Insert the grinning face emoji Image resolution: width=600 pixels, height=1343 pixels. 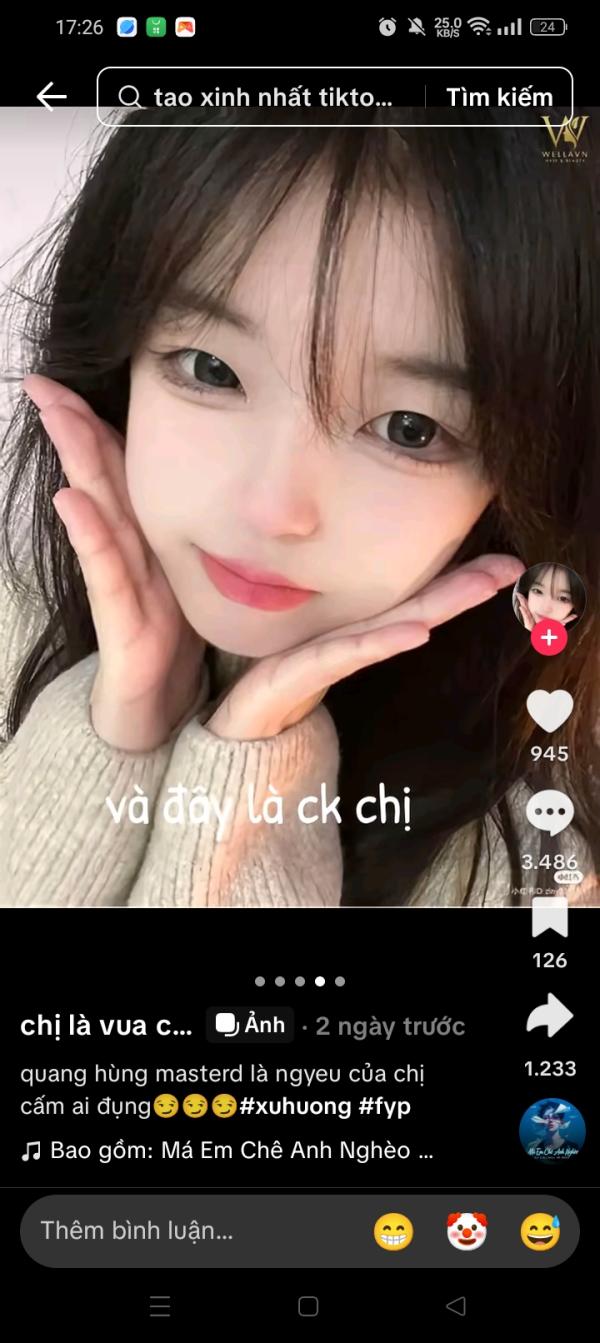click(393, 1231)
